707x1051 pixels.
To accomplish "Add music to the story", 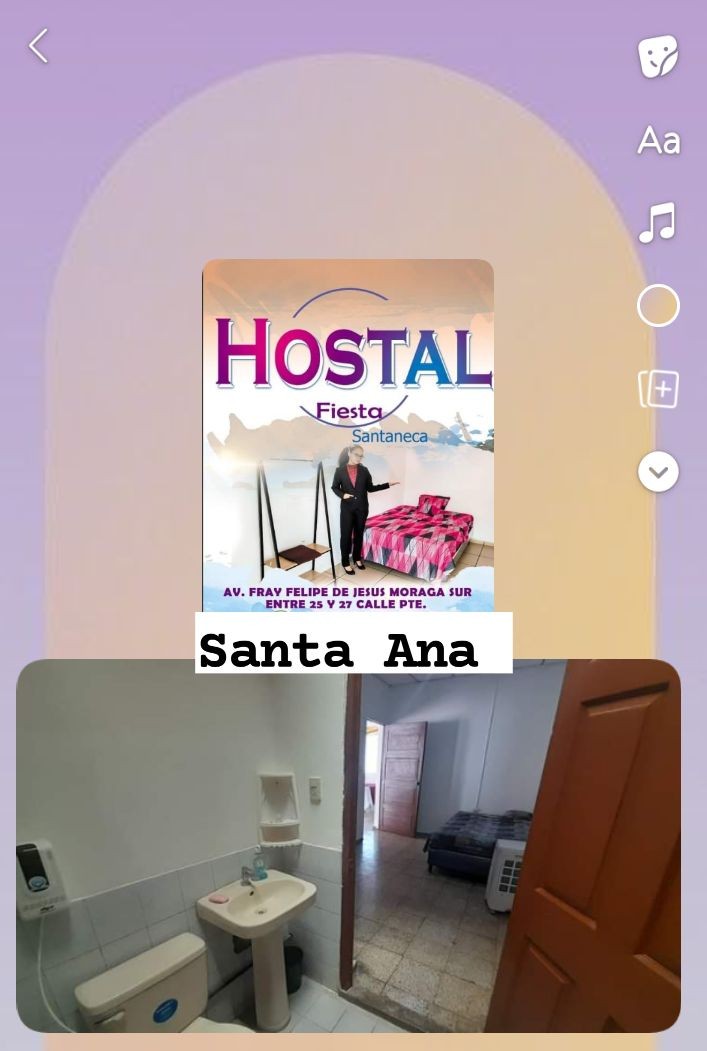I will (658, 223).
